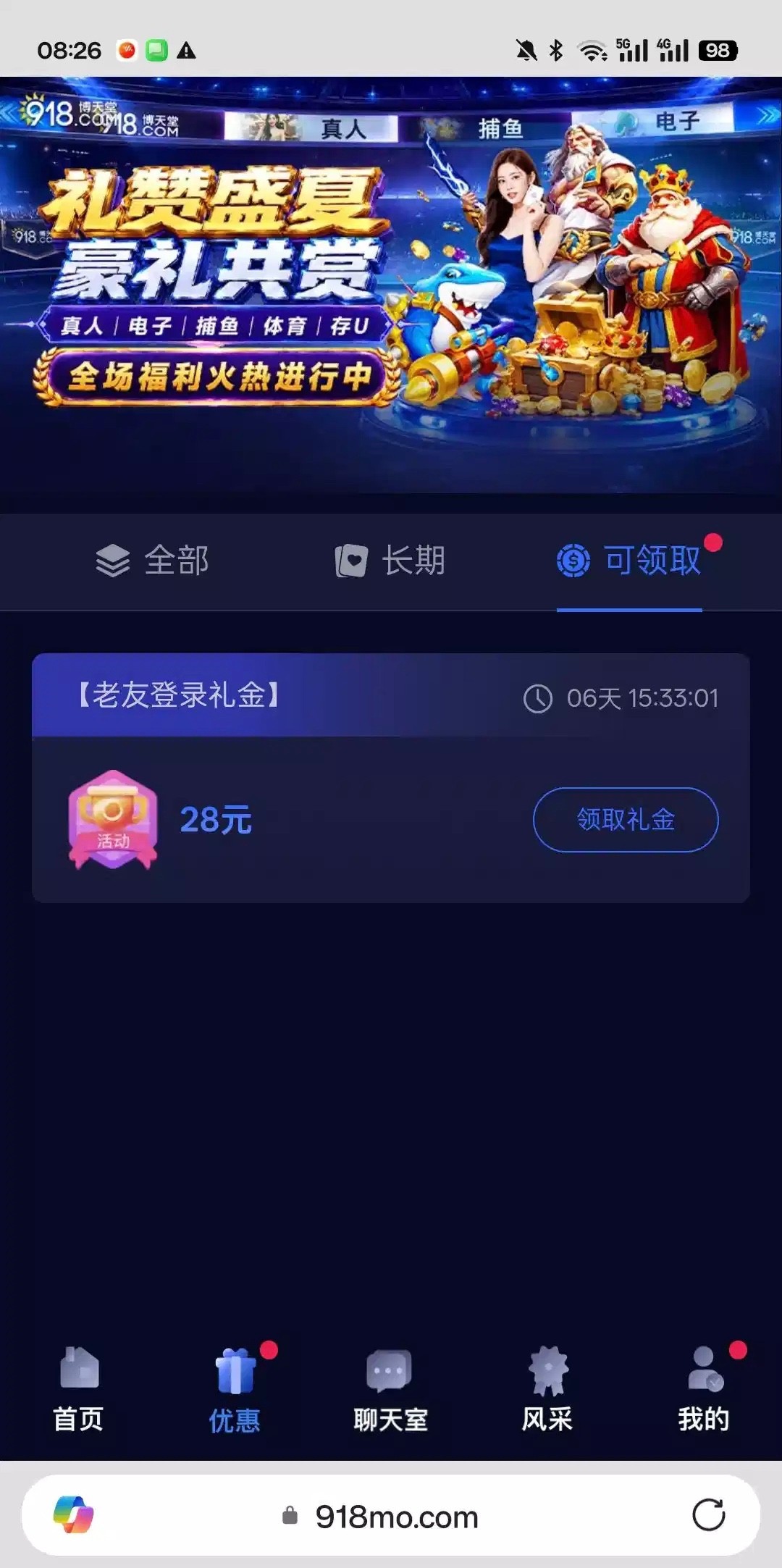Reload the page with the refresh icon
Viewport: 782px width, 1568px height.
tap(708, 1515)
